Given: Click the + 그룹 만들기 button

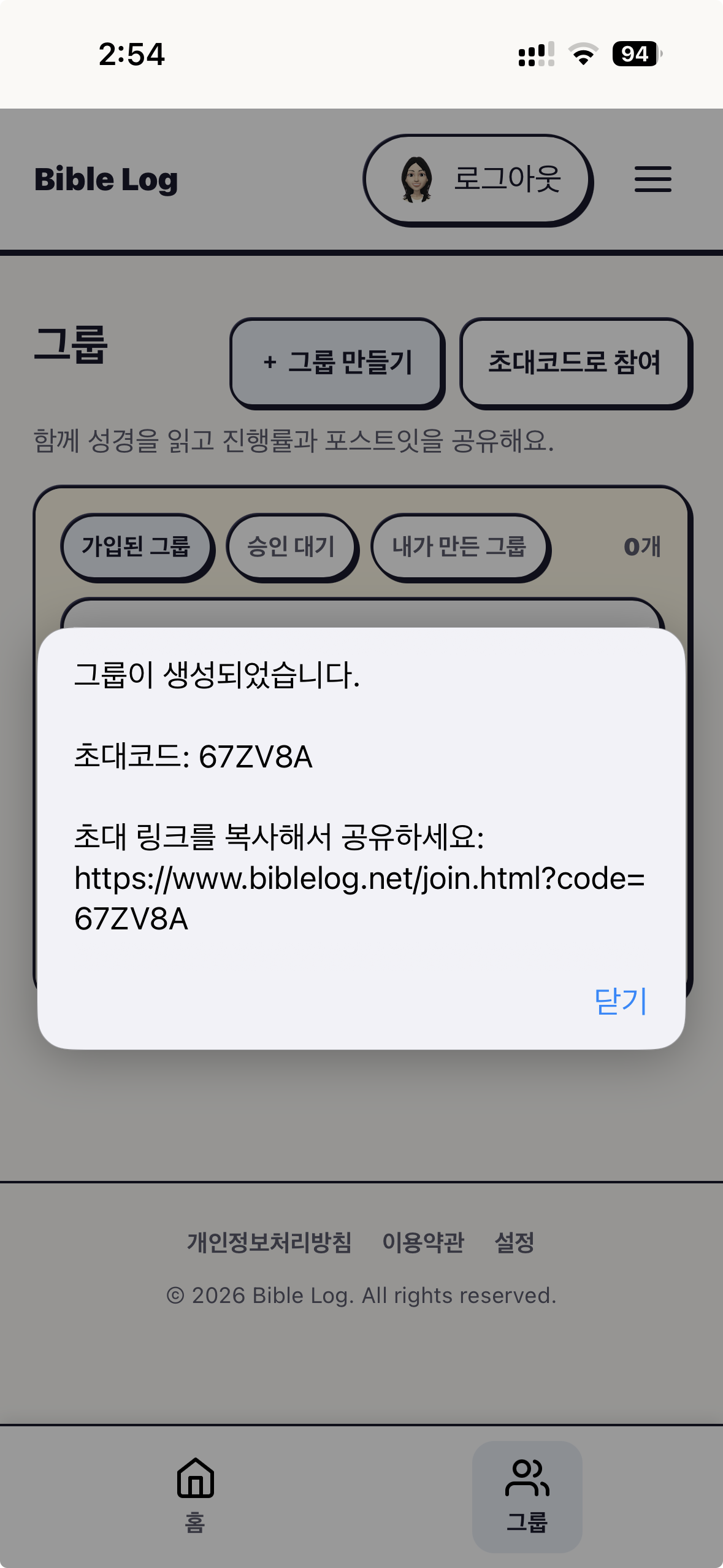Looking at the screenshot, I should (337, 363).
